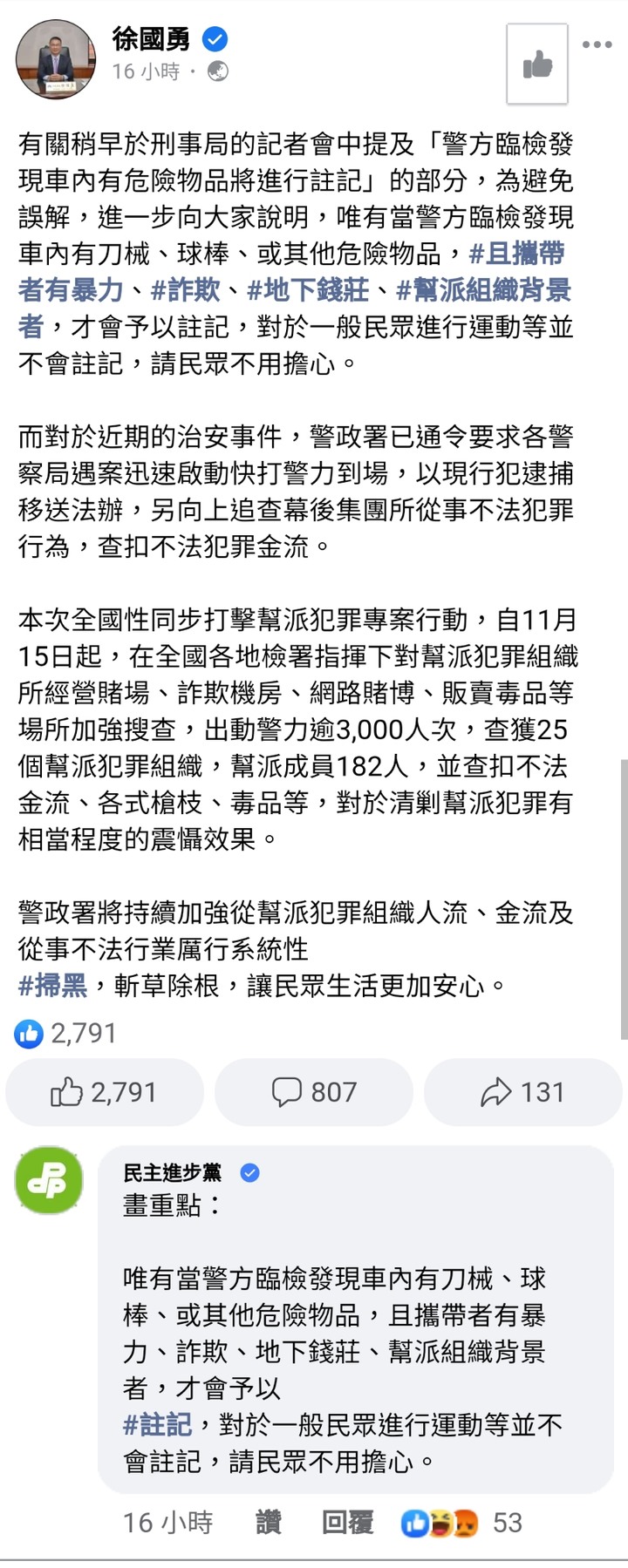Like the page with thumbs-up button
The width and height of the screenshot is (628, 1568).
tap(537, 64)
